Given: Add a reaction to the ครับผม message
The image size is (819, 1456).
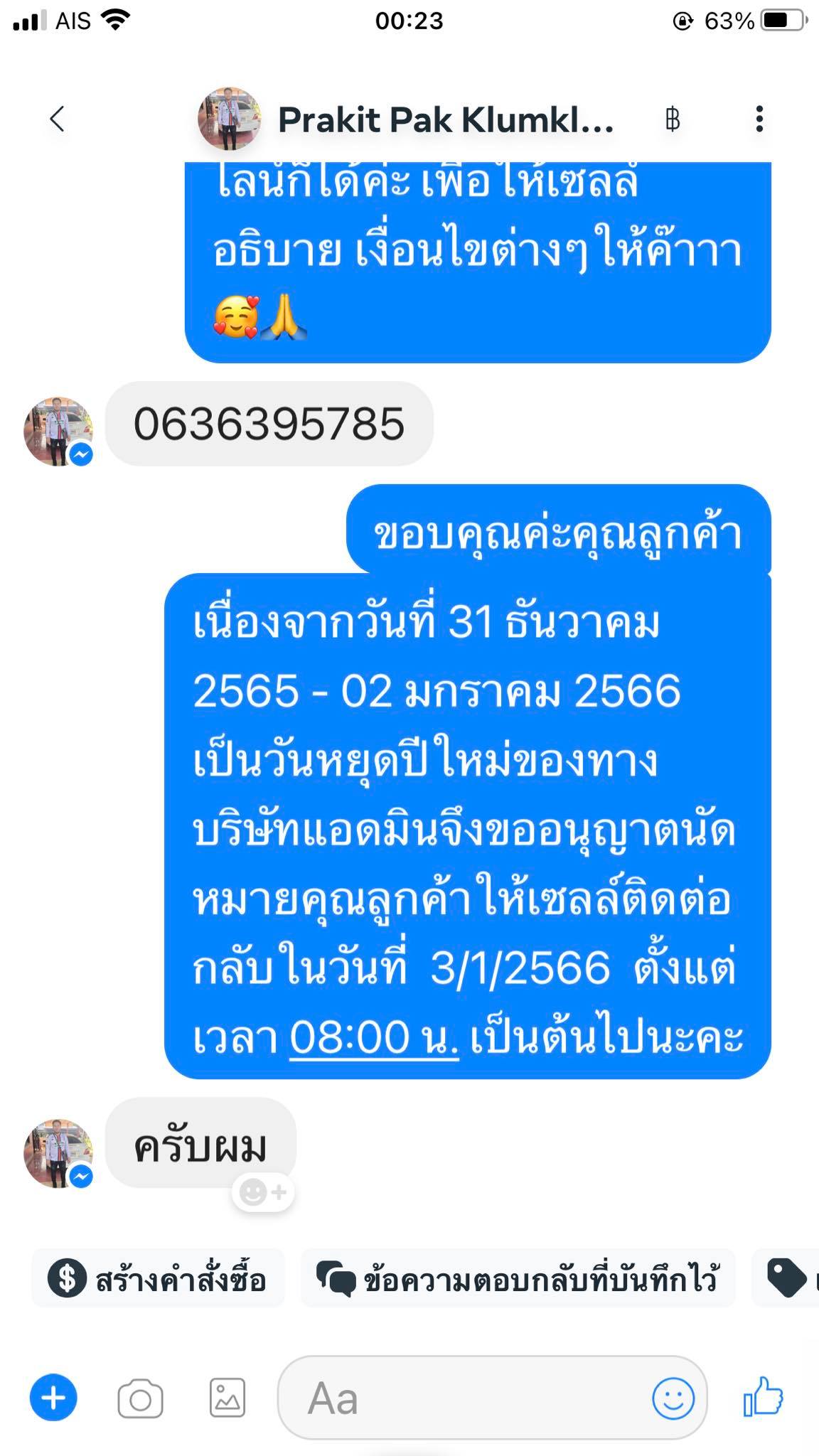Looking at the screenshot, I should [x=263, y=1192].
